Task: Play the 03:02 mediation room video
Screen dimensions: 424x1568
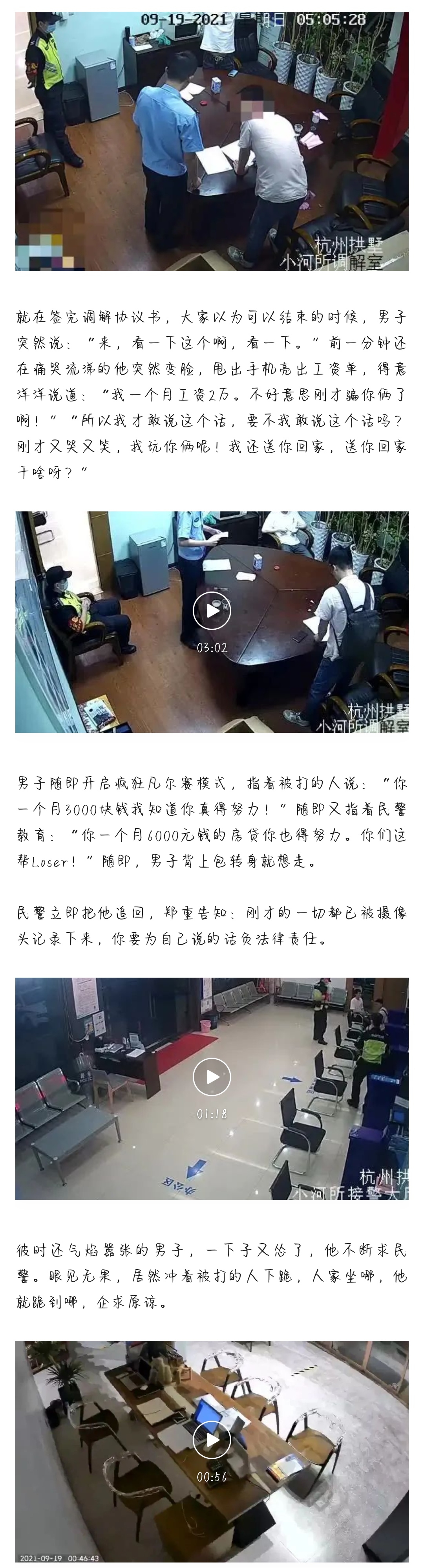Action: pyautogui.click(x=212, y=610)
